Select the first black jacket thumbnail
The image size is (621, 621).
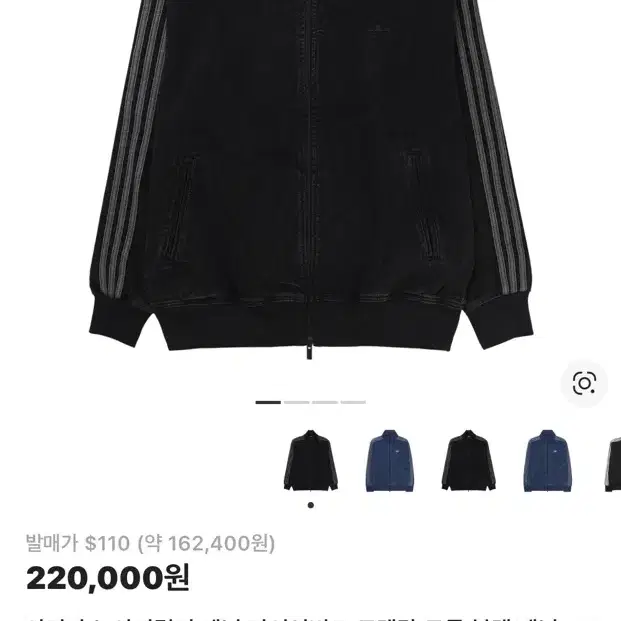[x=311, y=461]
